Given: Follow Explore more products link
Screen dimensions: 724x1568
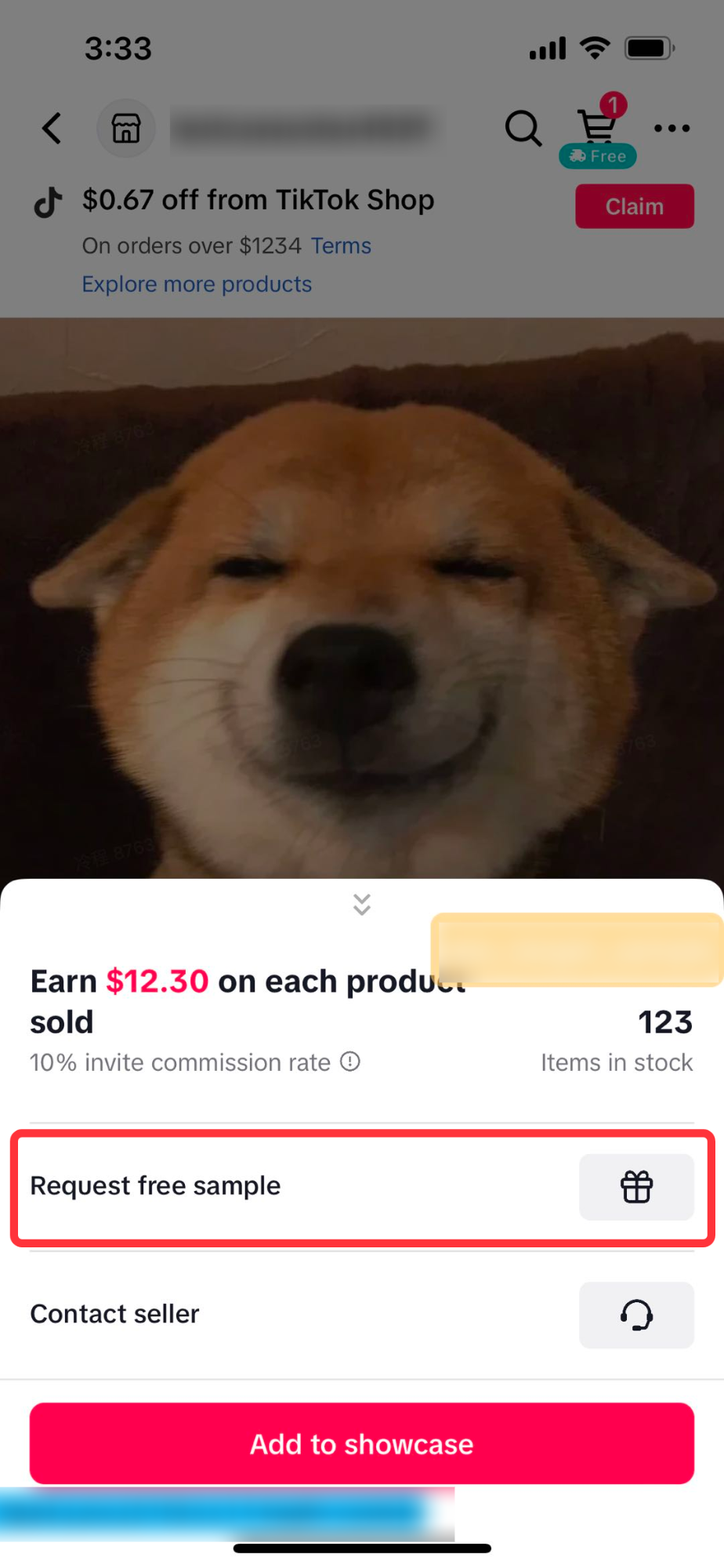Looking at the screenshot, I should click(x=197, y=285).
